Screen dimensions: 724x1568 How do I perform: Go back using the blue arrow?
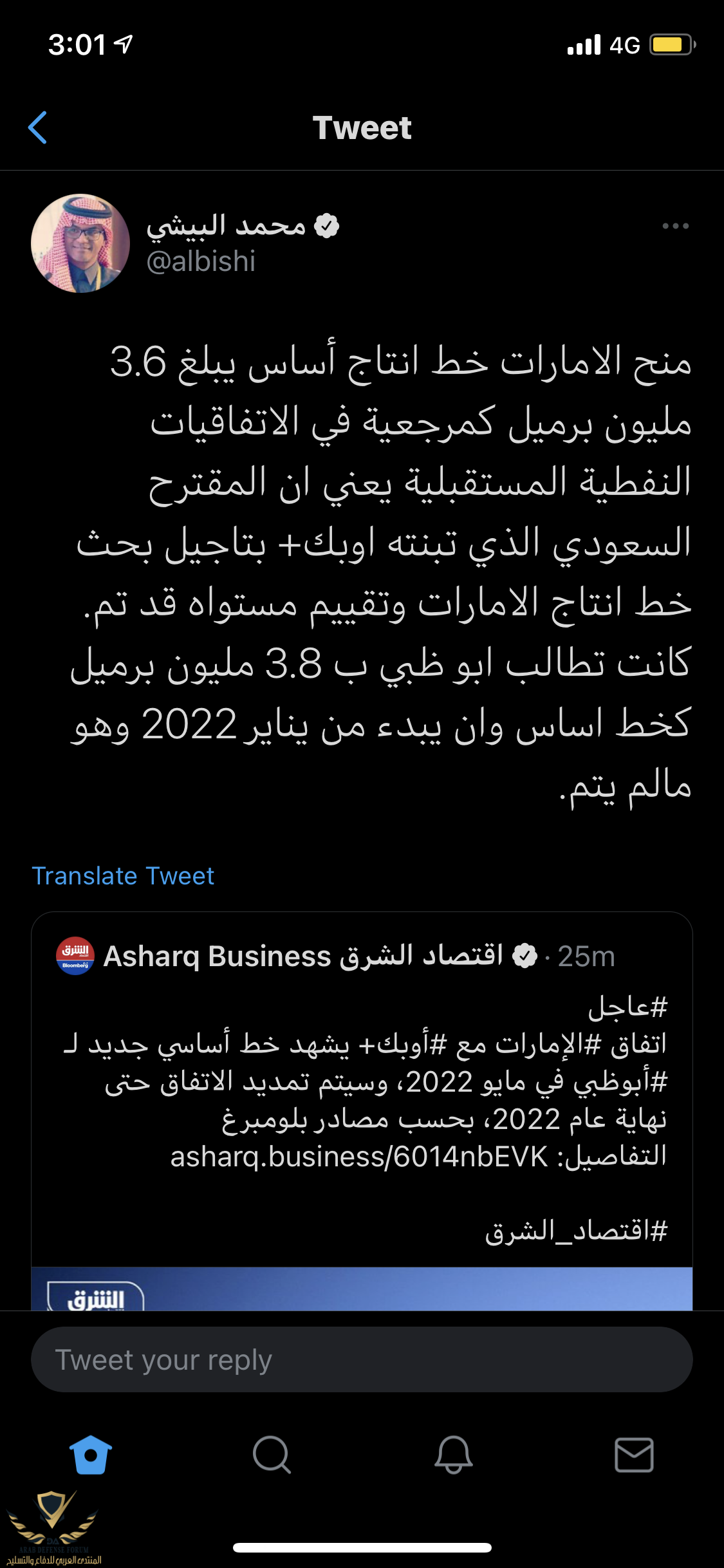pyautogui.click(x=38, y=127)
